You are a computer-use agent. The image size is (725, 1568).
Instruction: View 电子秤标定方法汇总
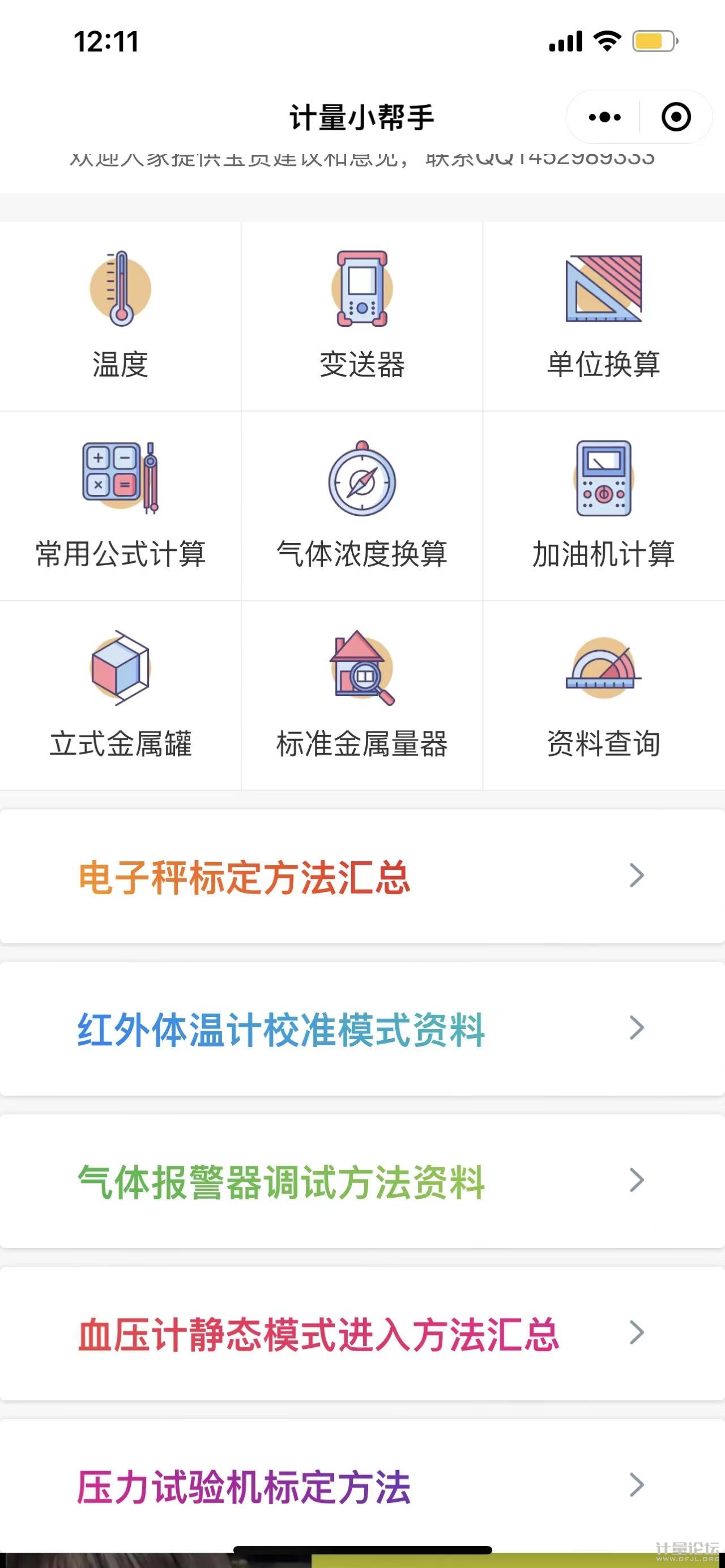click(x=362, y=877)
